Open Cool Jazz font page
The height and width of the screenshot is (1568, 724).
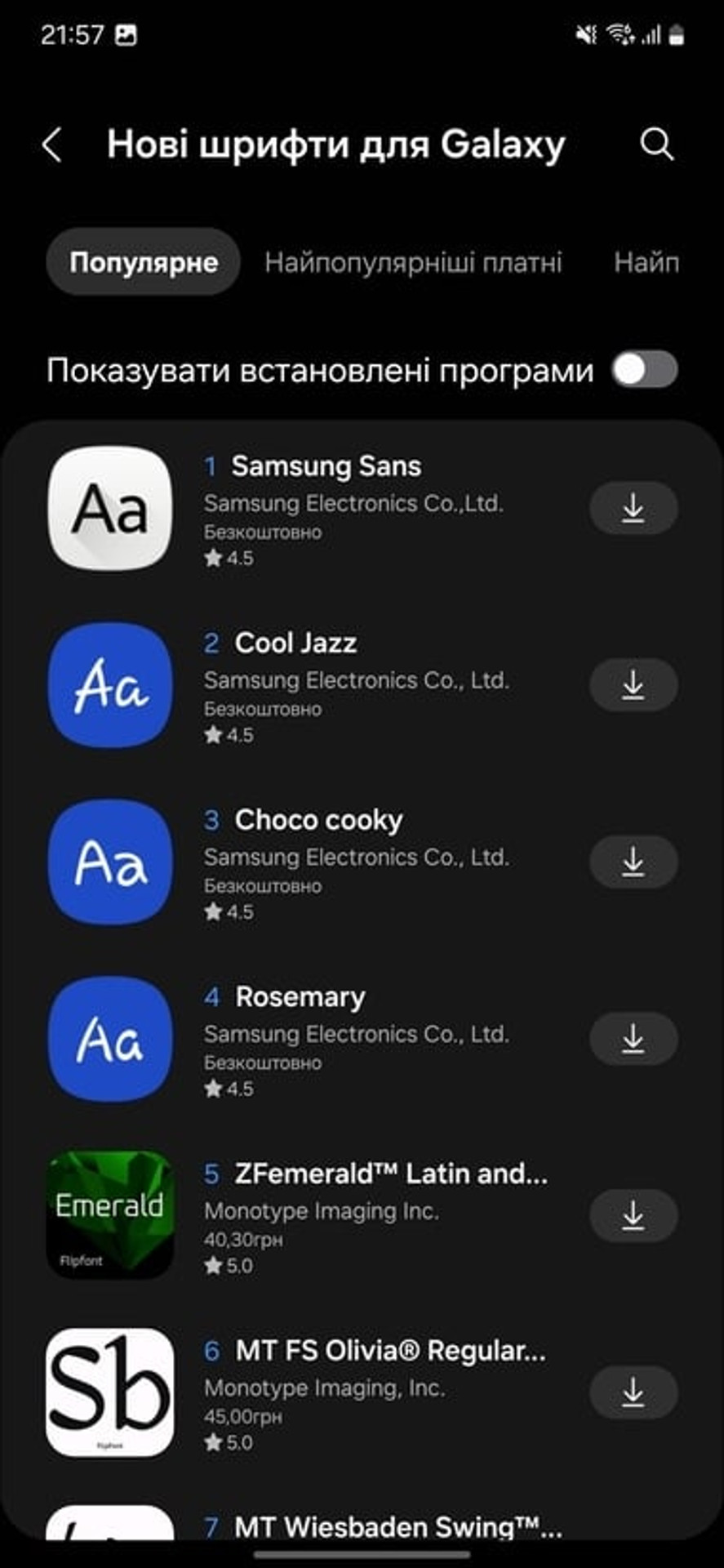point(295,644)
